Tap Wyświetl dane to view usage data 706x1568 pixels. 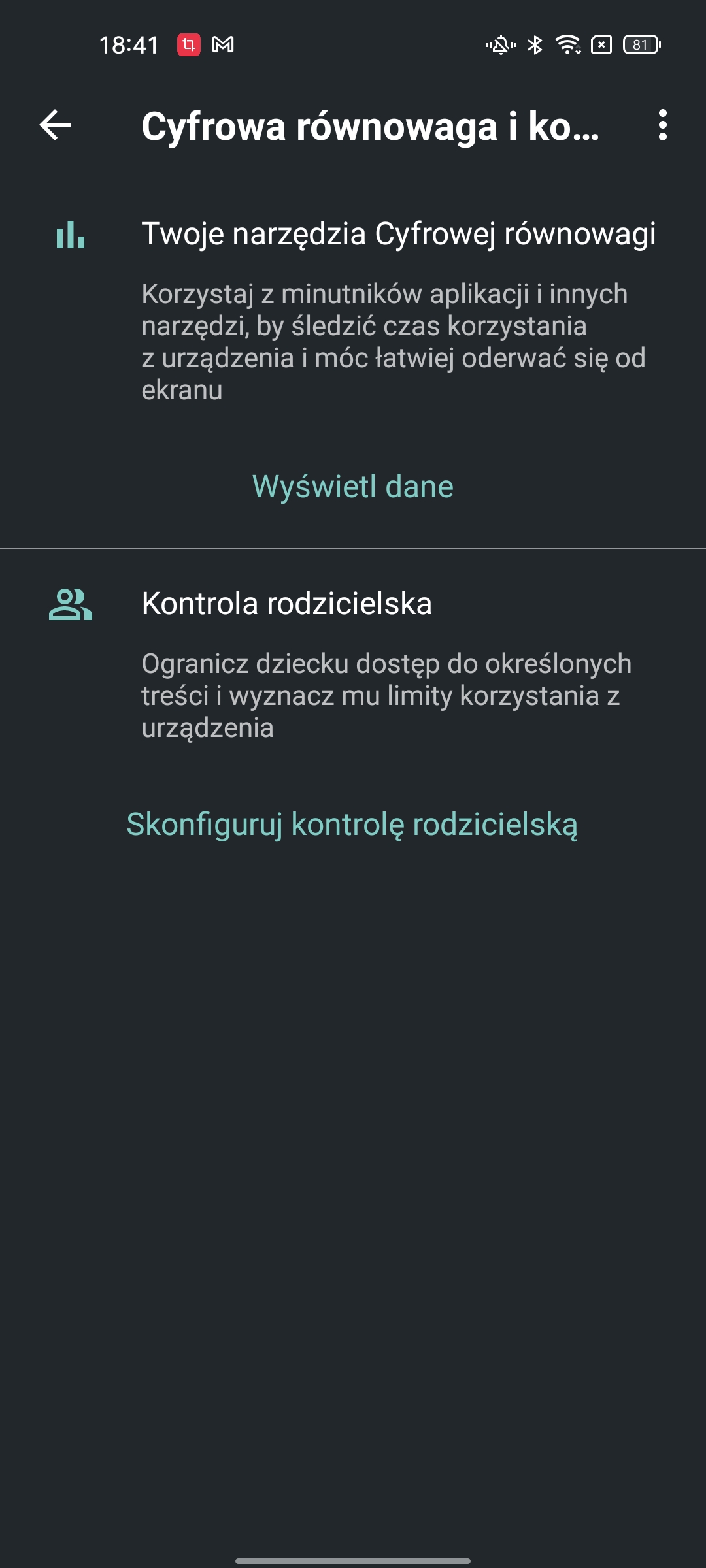[352, 487]
